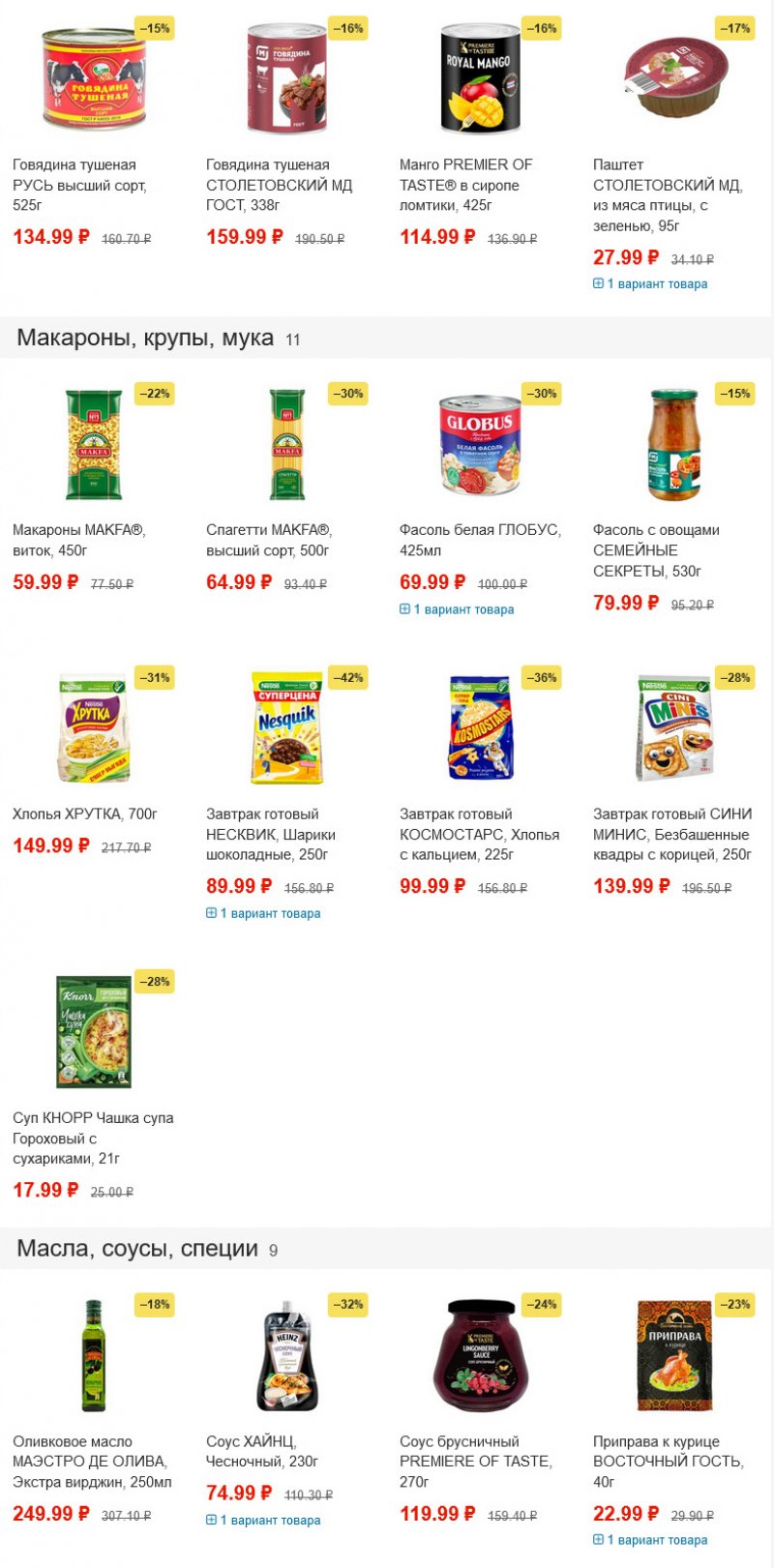Open Соус брусничный PREMIERE OF TASTE
Image resolution: width=774 pixels, height=1568 pixels.
(x=476, y=1462)
